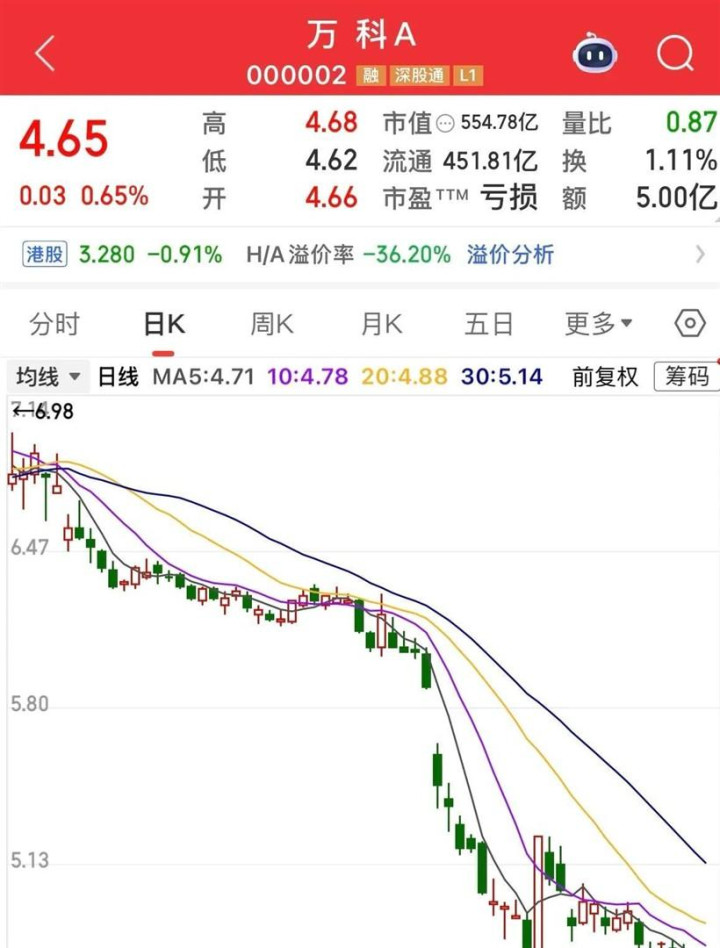Image resolution: width=720 pixels, height=948 pixels.
Task: Select the 日K chart tab
Action: pos(163,324)
